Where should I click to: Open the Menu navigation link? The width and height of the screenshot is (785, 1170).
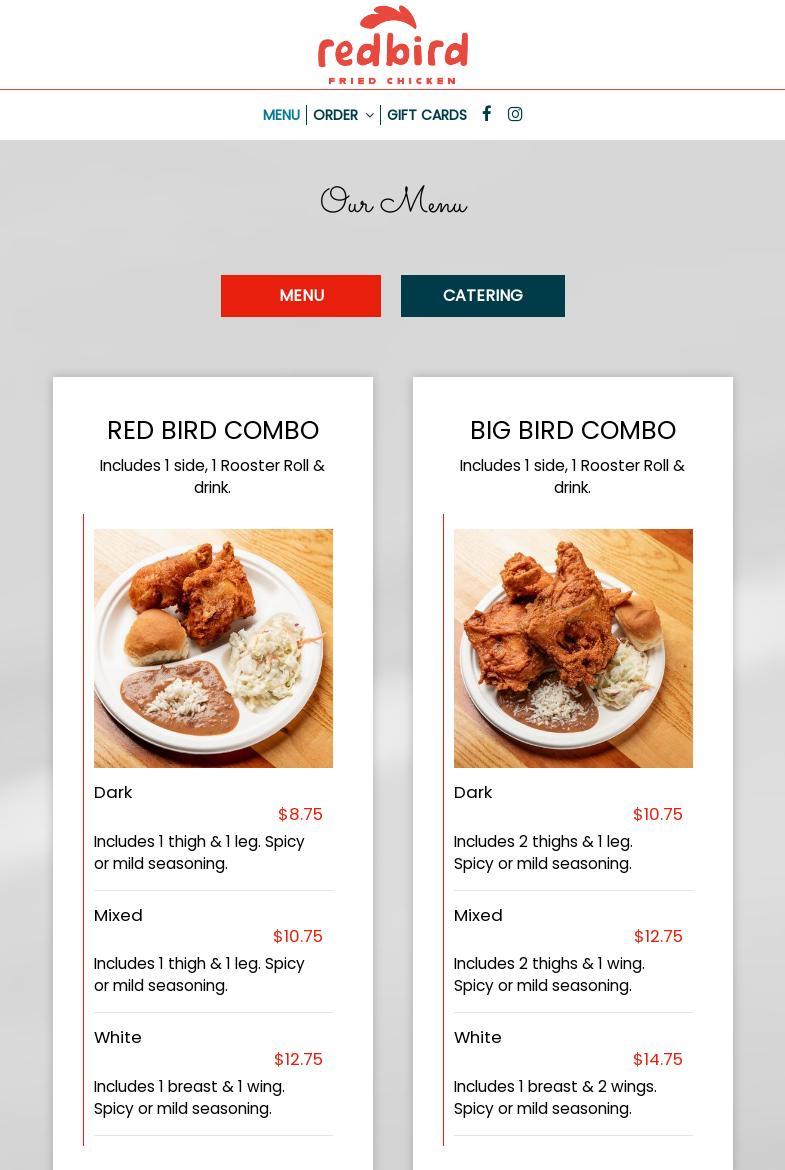(x=281, y=115)
